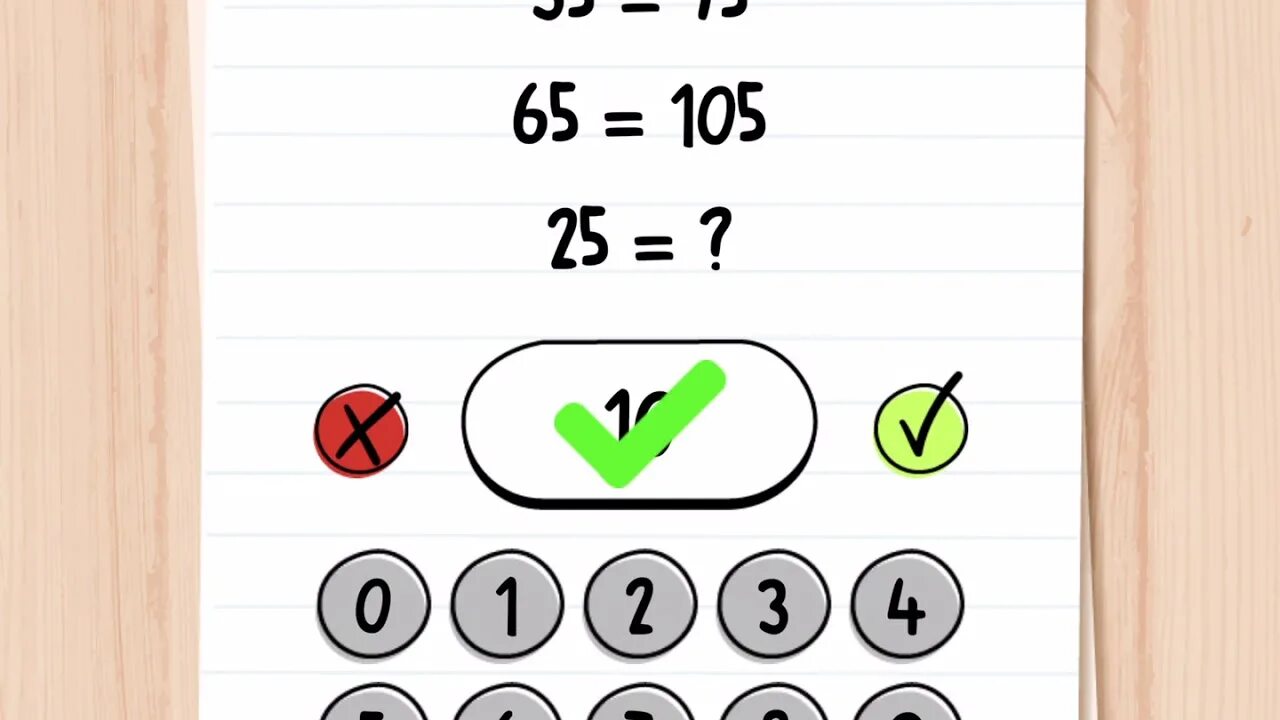
Task: Tap the answer input field
Action: coord(639,423)
